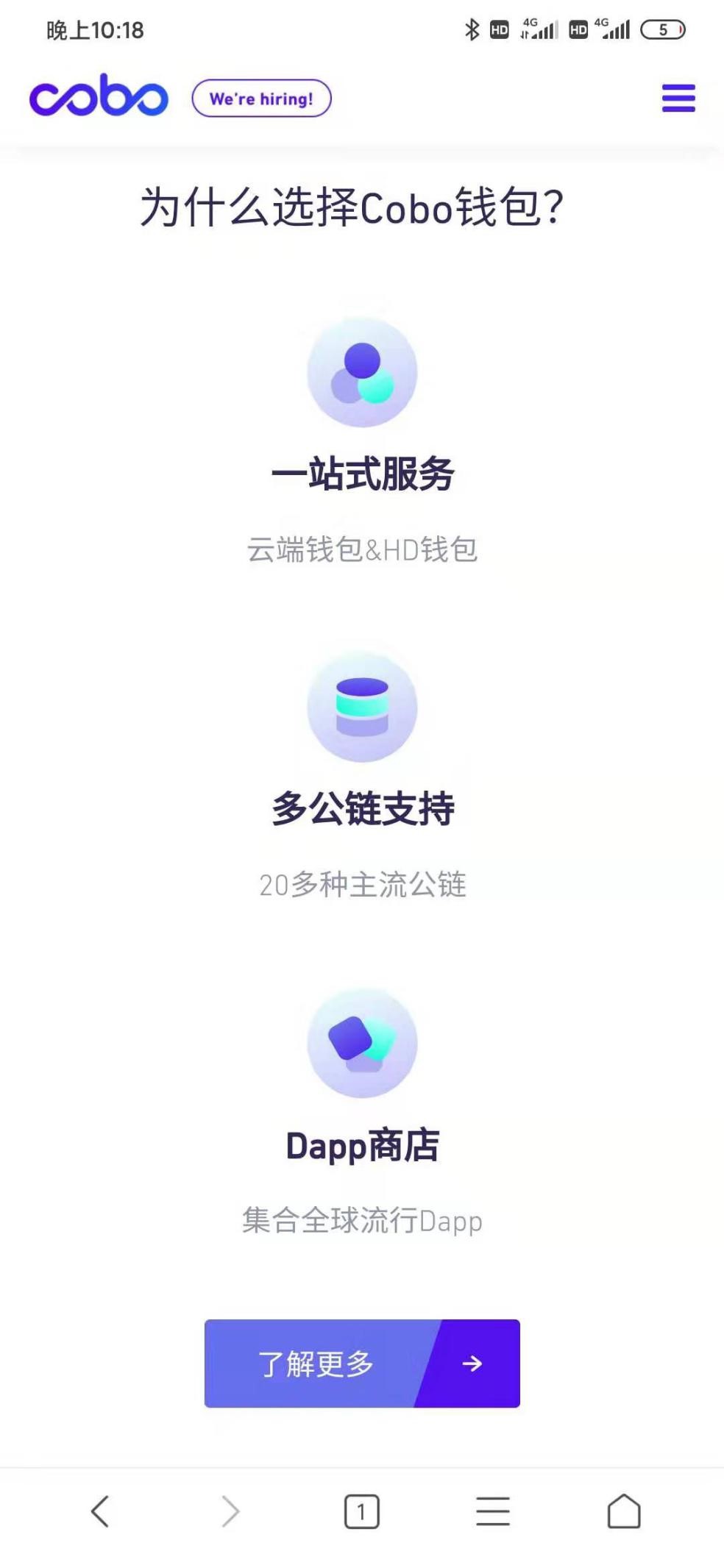The image size is (724, 1568).
Task: Open the browser tabs switcher
Action: (x=361, y=1512)
